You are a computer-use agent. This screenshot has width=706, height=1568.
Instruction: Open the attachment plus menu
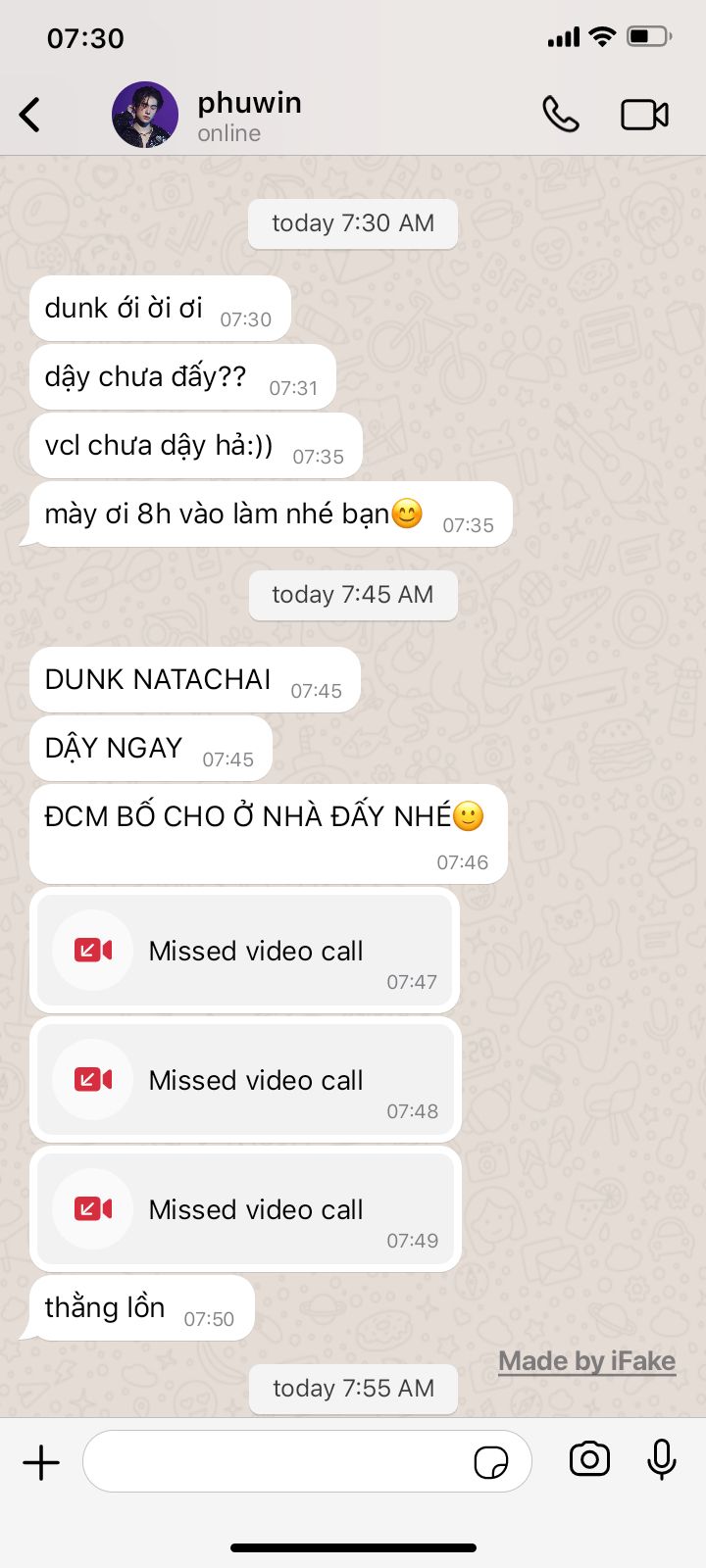coord(41,1463)
